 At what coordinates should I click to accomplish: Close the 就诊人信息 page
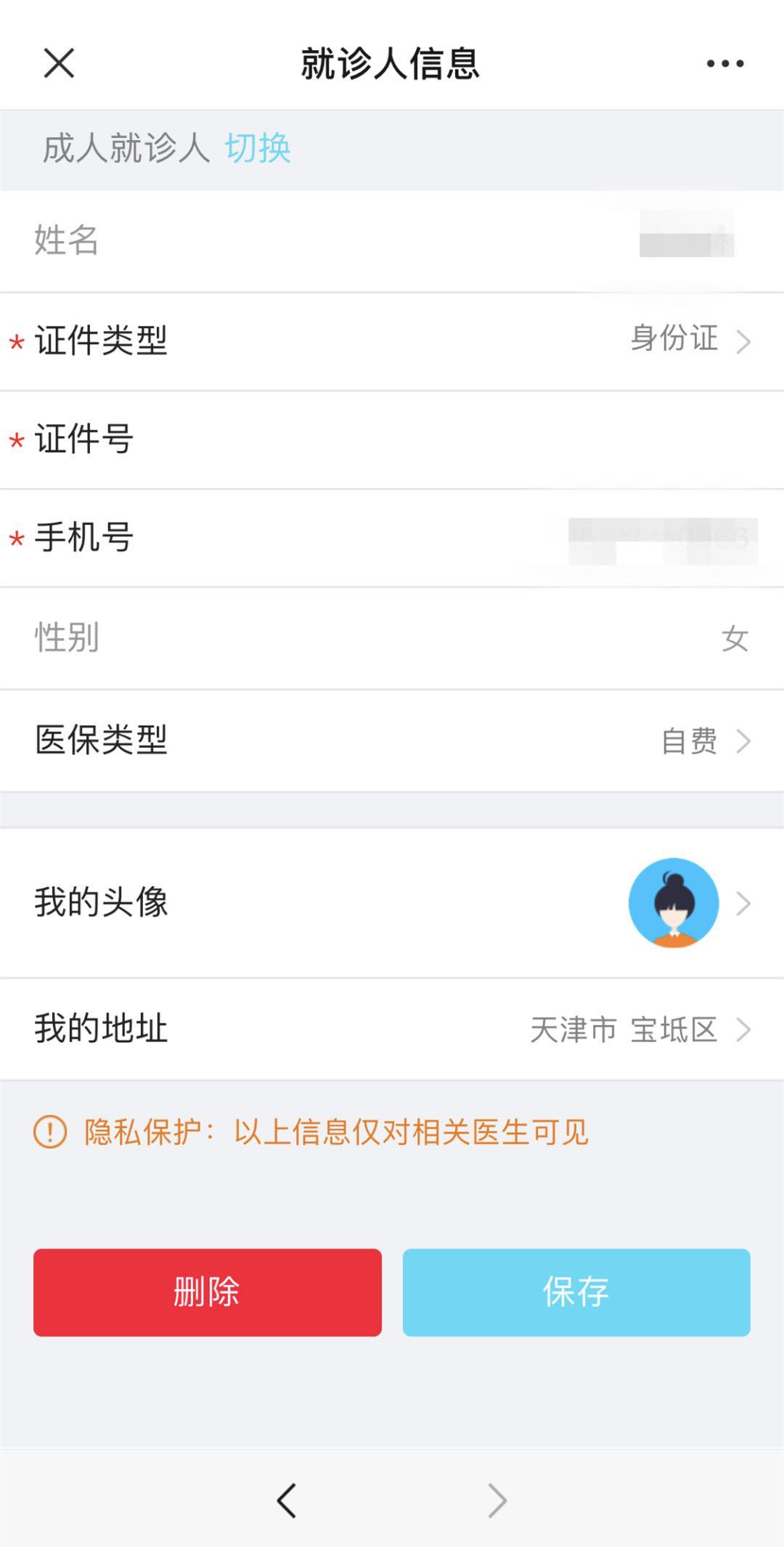click(x=59, y=63)
